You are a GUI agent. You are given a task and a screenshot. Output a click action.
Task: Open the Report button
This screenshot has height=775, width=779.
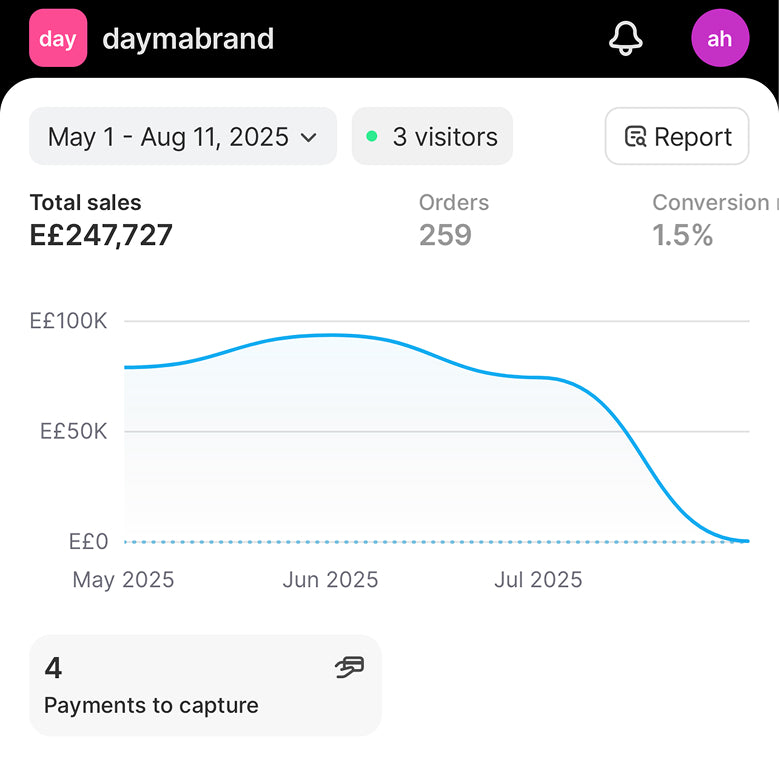[677, 136]
